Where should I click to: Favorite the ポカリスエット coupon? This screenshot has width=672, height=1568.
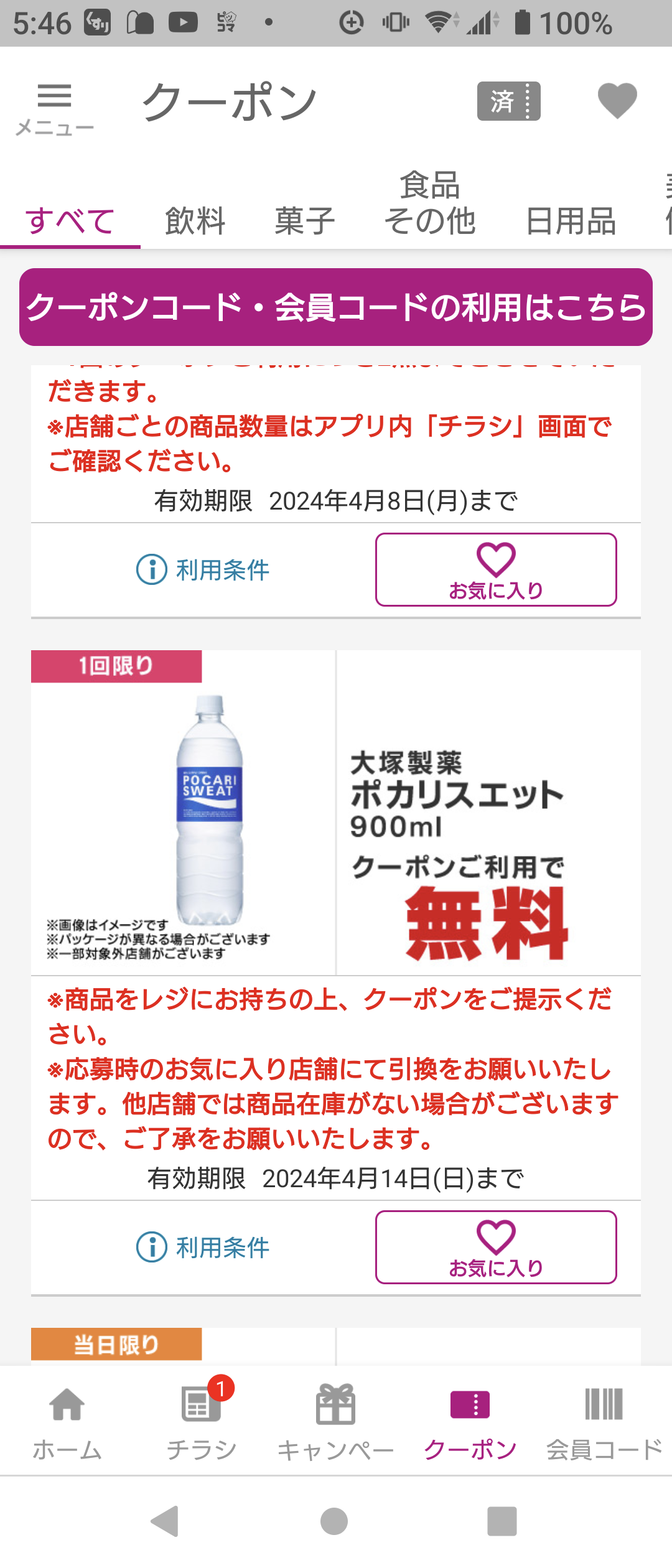pos(496,1248)
